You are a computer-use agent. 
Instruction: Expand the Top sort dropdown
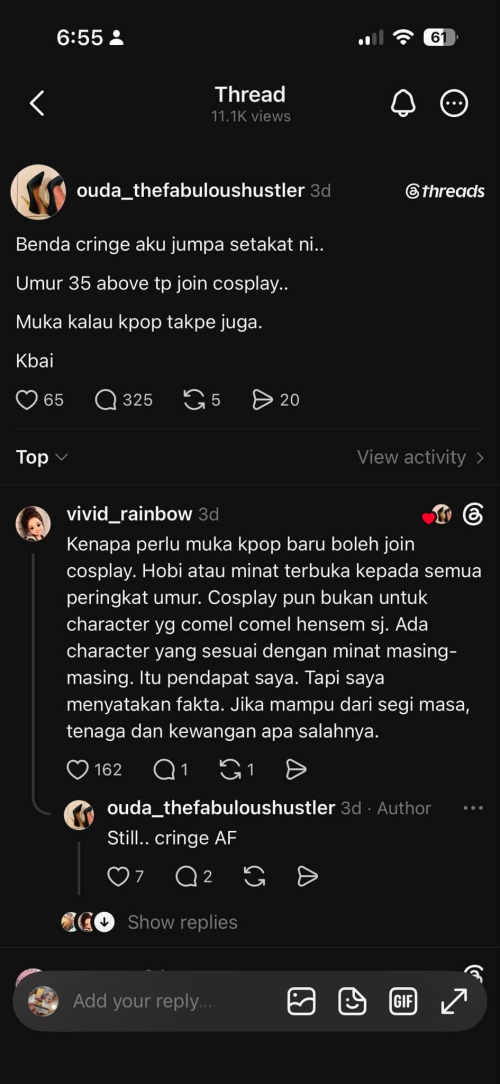tap(41, 457)
